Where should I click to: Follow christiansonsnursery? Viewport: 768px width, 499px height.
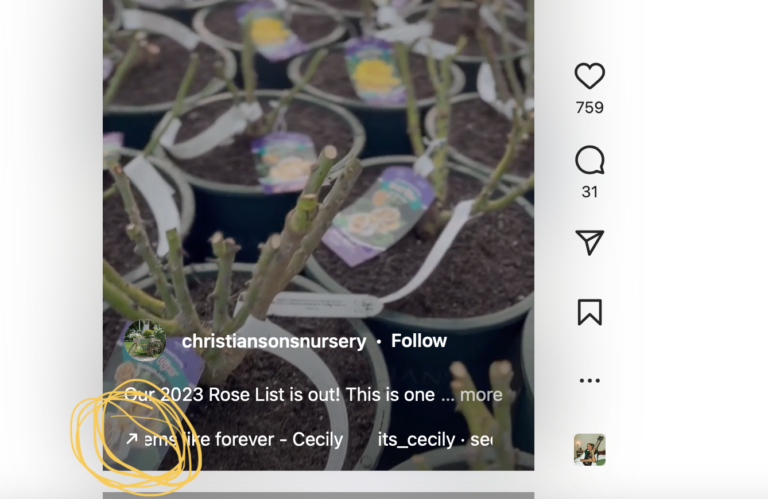[x=419, y=341]
